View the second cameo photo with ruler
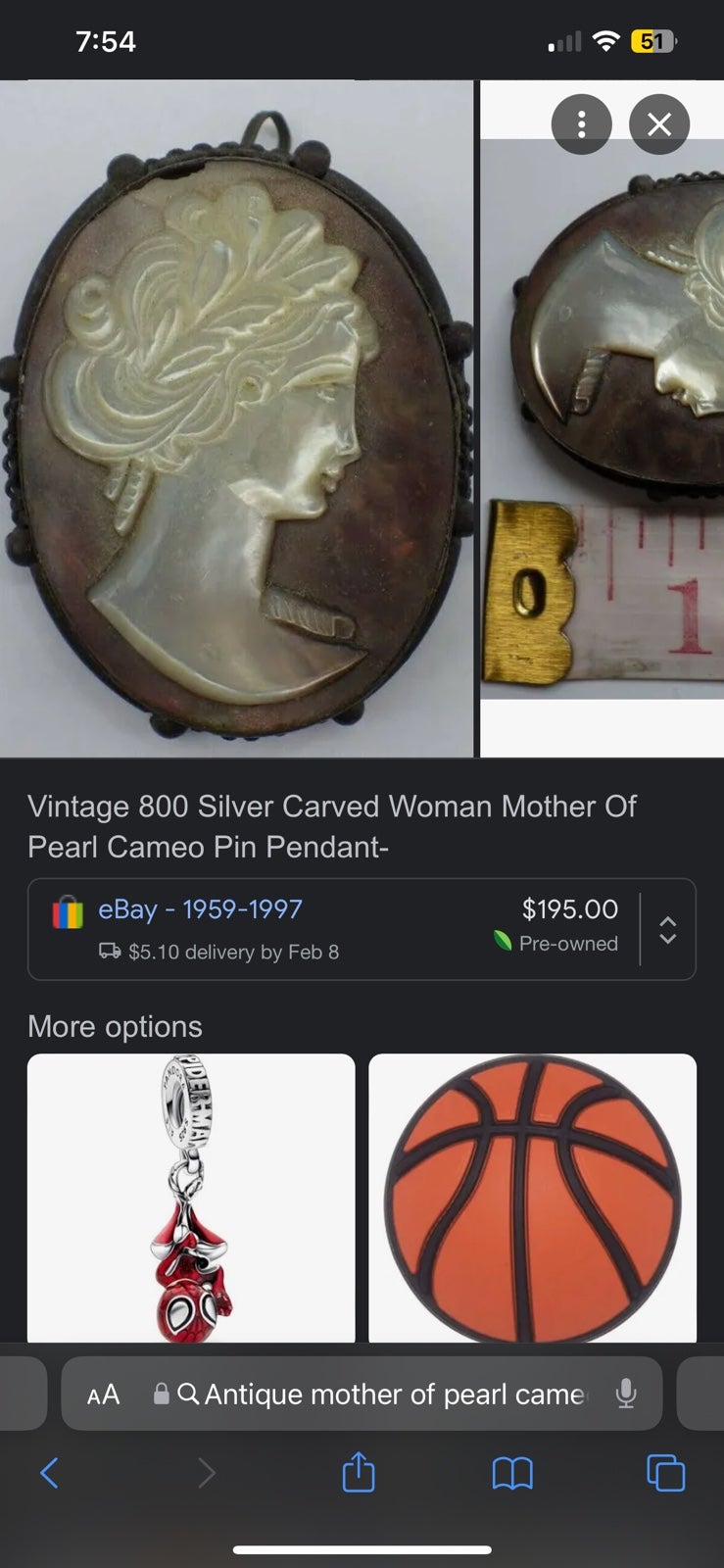Image resolution: width=724 pixels, height=1568 pixels. point(602,418)
